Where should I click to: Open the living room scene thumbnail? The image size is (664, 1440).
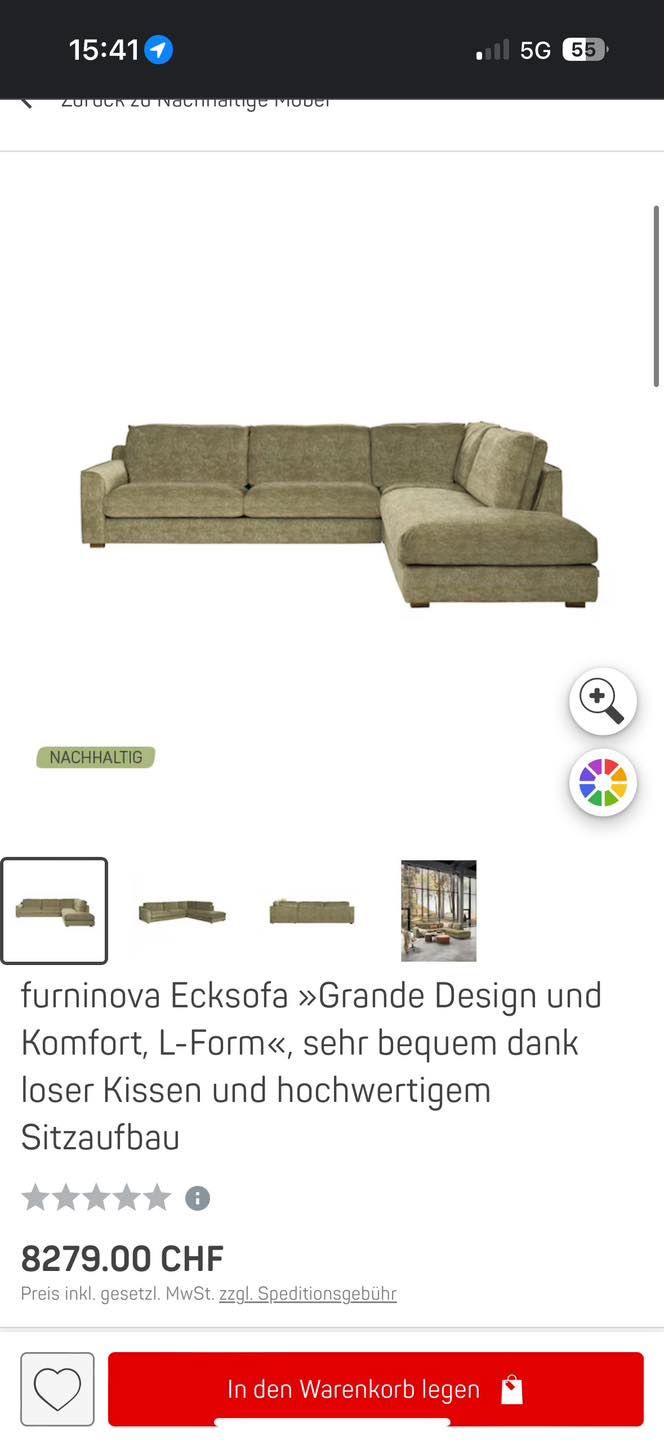pyautogui.click(x=439, y=911)
